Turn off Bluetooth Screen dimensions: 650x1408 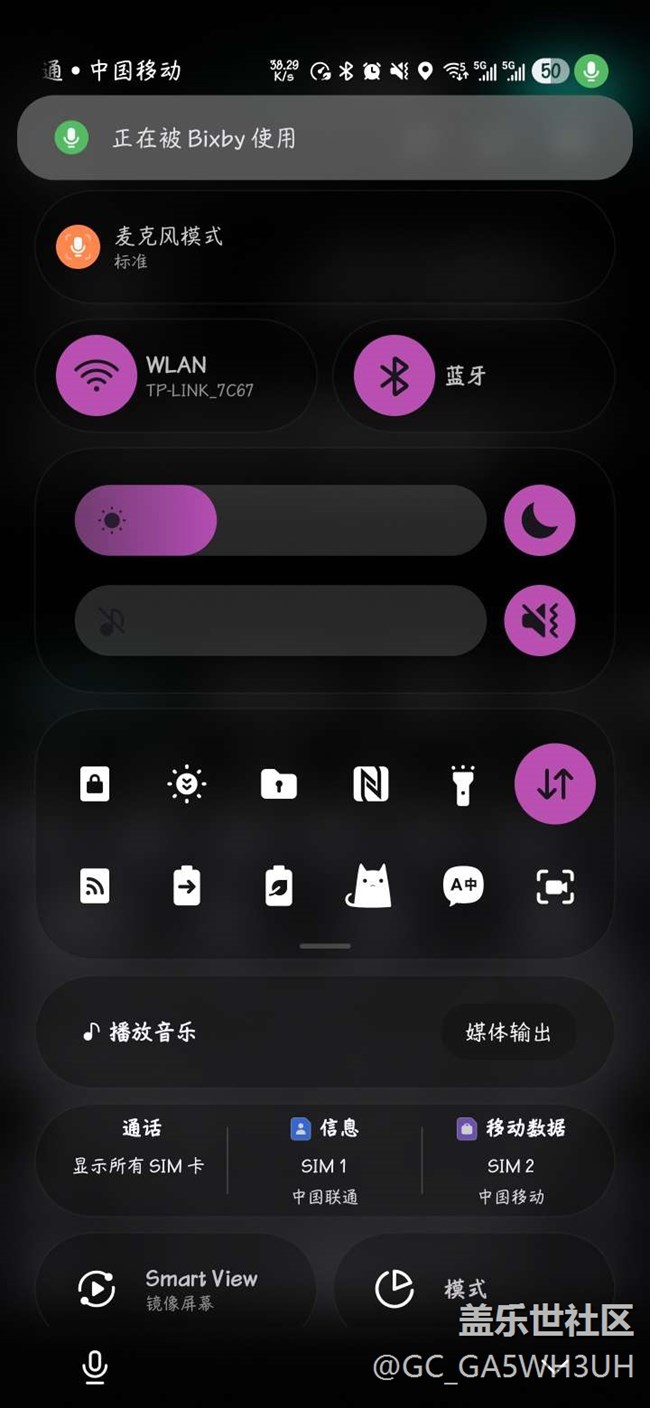point(394,376)
